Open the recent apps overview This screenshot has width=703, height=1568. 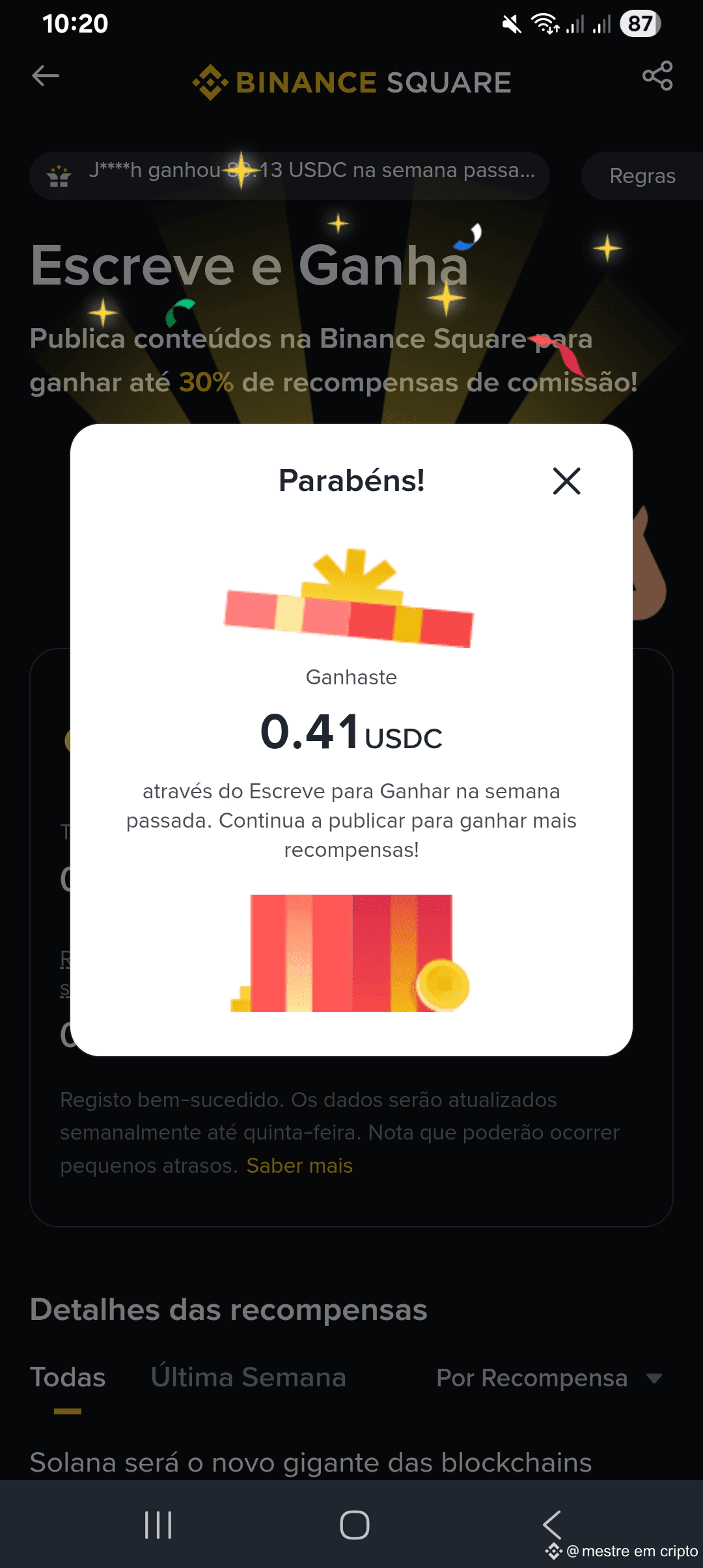pos(158,1525)
